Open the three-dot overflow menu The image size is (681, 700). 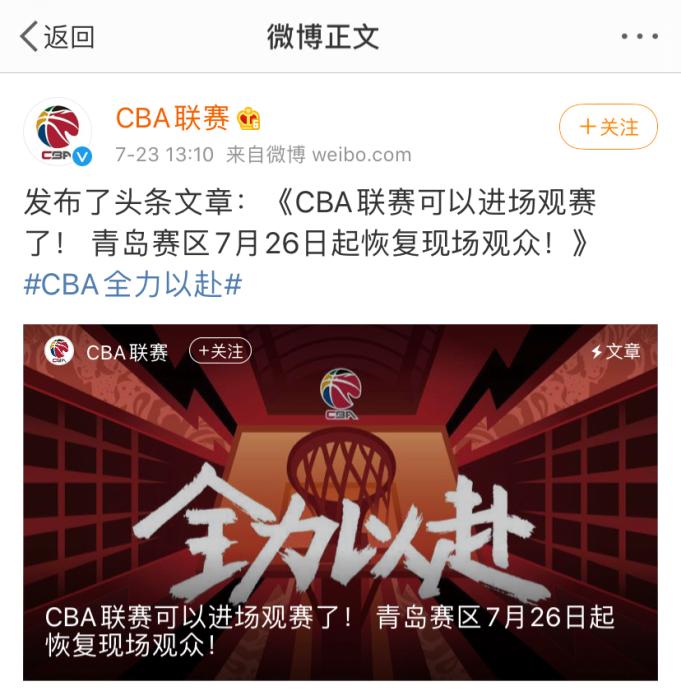[x=639, y=38]
